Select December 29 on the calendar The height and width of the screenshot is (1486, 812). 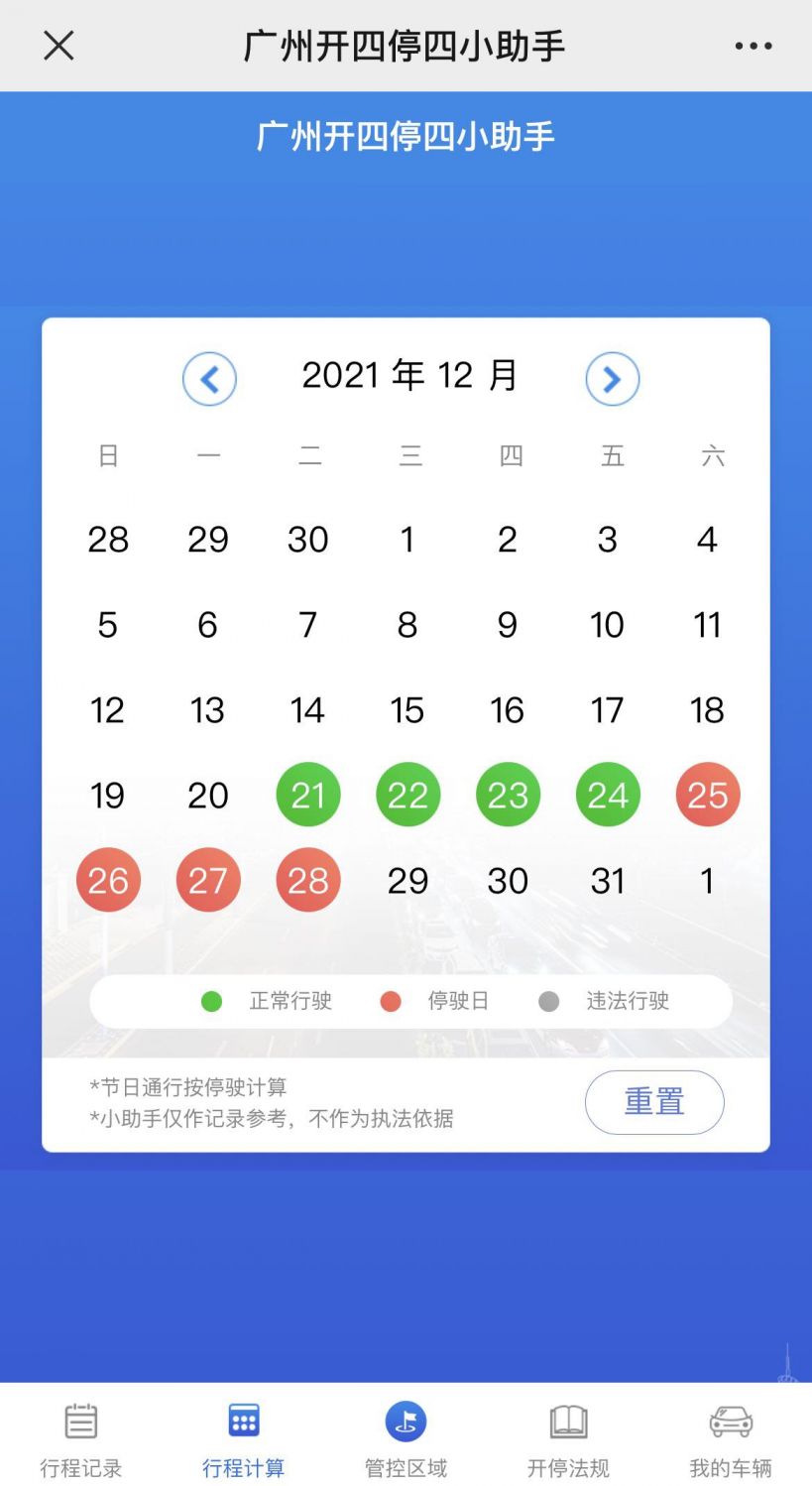click(407, 881)
